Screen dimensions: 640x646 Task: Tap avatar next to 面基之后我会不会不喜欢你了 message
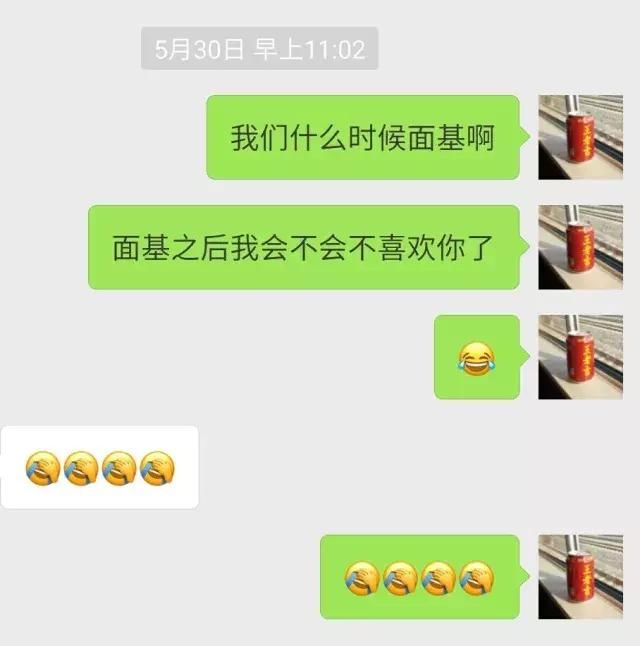[x=580, y=247]
